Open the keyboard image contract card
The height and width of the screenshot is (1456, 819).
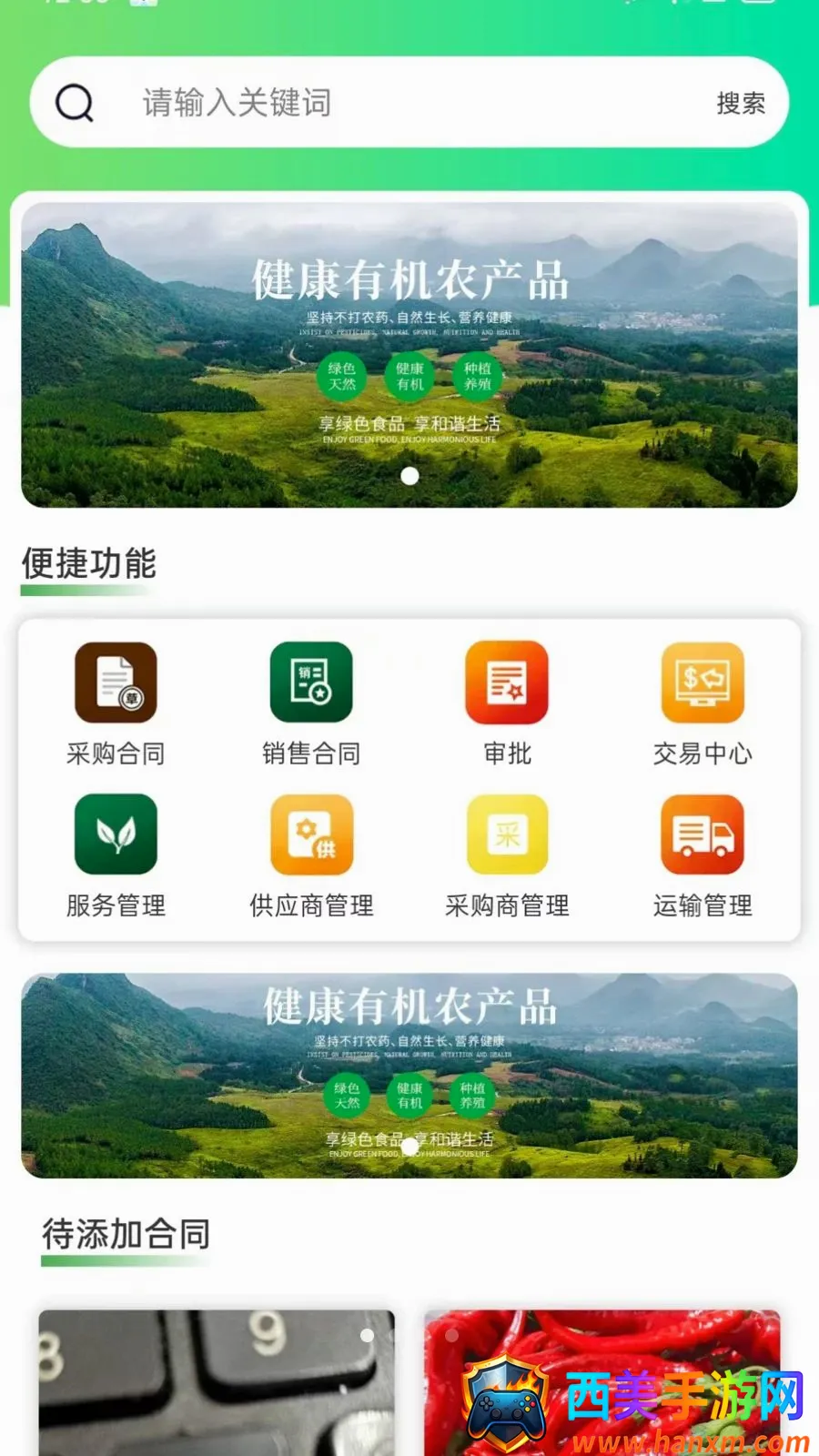[x=217, y=1382]
